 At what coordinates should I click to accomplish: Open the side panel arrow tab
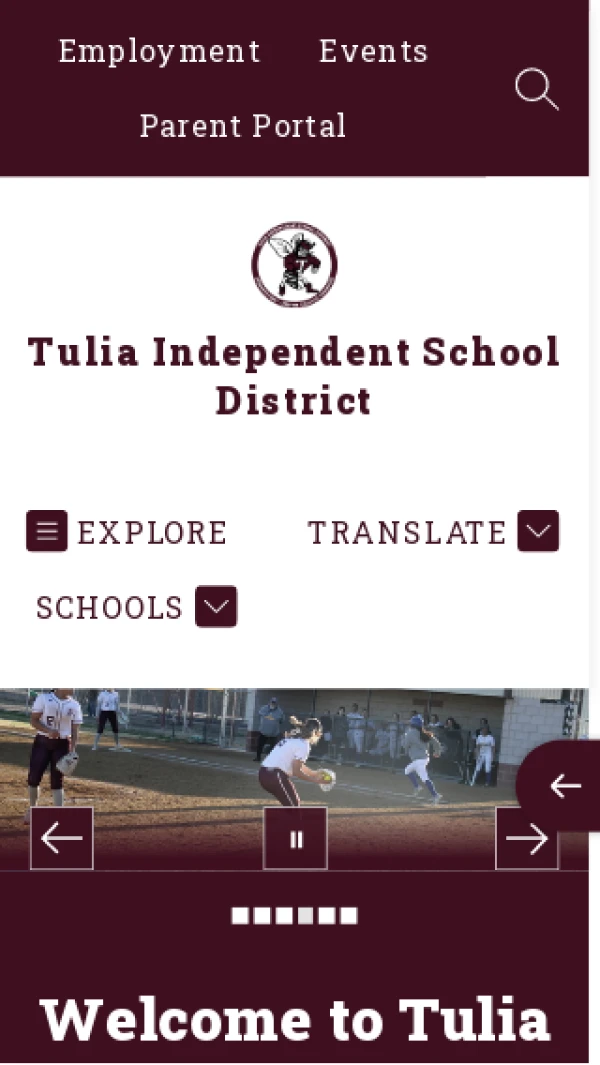pyautogui.click(x=564, y=786)
